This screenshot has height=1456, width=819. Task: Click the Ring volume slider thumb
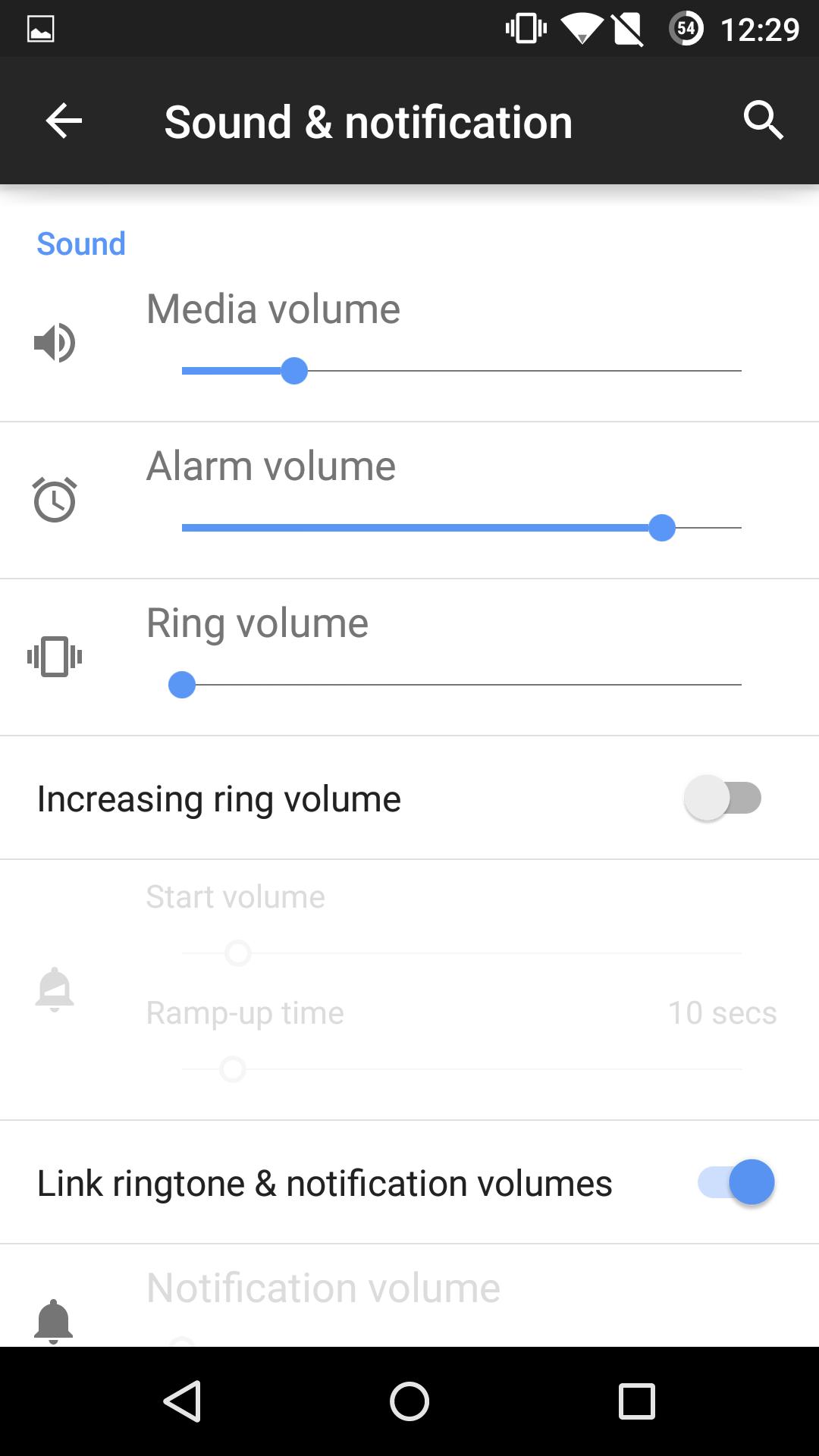[182, 685]
